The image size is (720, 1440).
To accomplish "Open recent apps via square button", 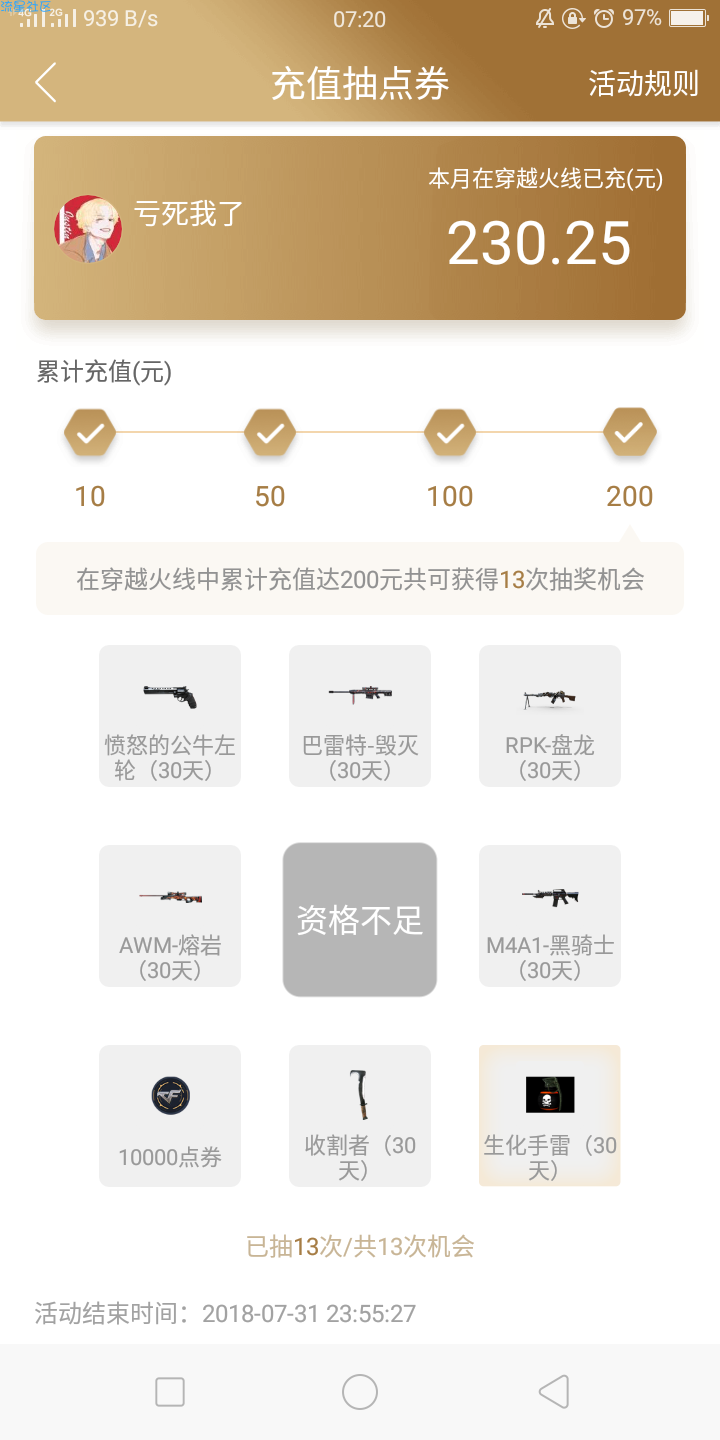I will (170, 1392).
